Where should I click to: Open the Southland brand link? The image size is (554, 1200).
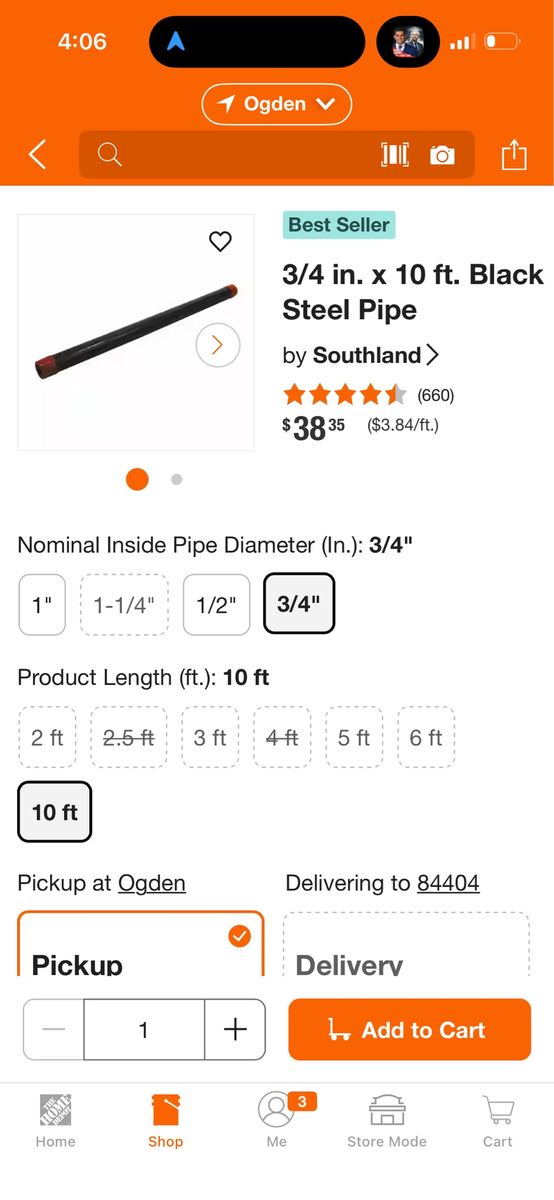[375, 355]
